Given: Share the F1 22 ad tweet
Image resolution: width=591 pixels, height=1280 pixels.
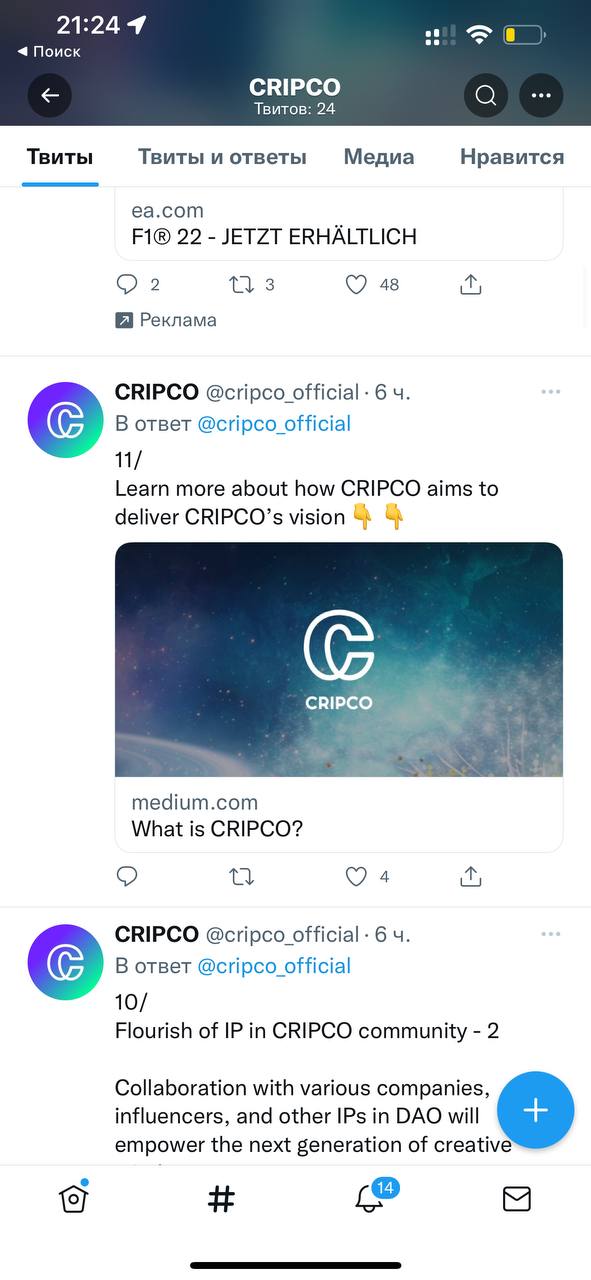Looking at the screenshot, I should click(471, 284).
